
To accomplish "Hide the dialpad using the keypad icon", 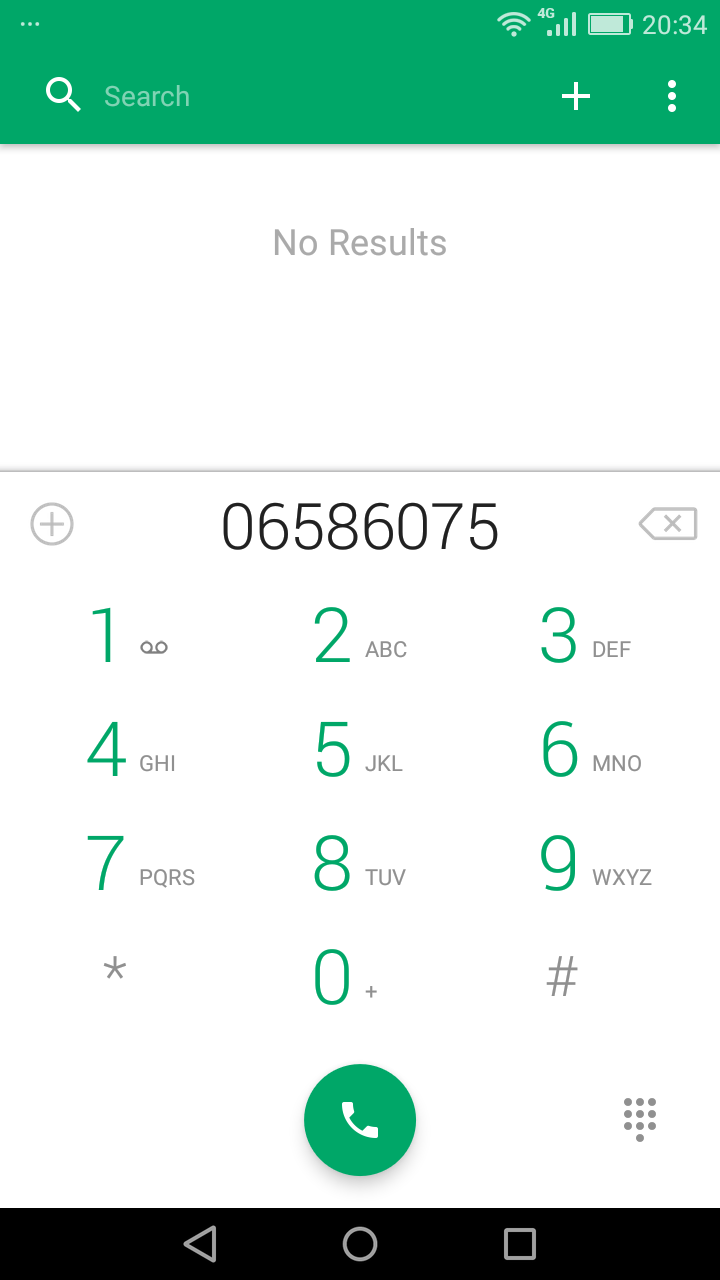I will coord(639,1118).
